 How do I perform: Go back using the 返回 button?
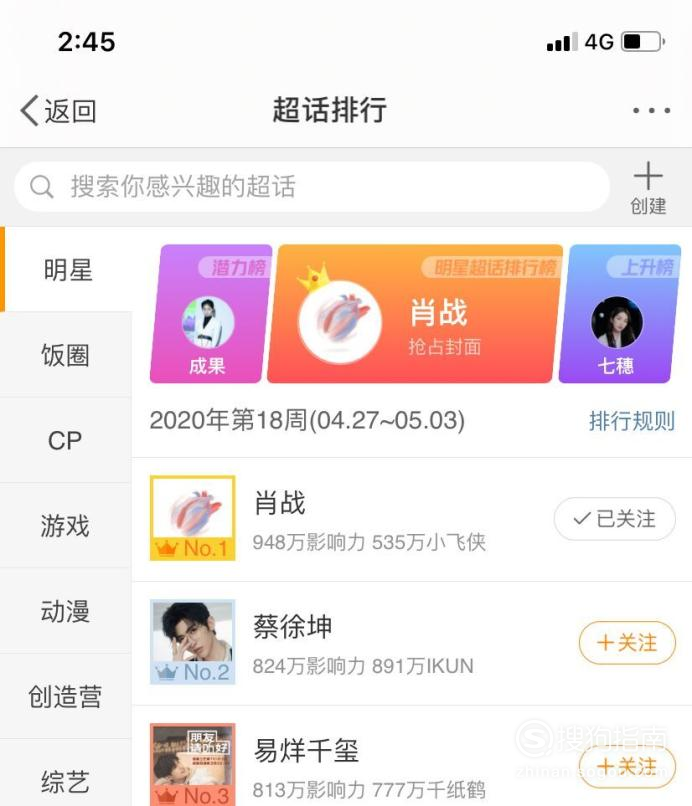point(58,110)
